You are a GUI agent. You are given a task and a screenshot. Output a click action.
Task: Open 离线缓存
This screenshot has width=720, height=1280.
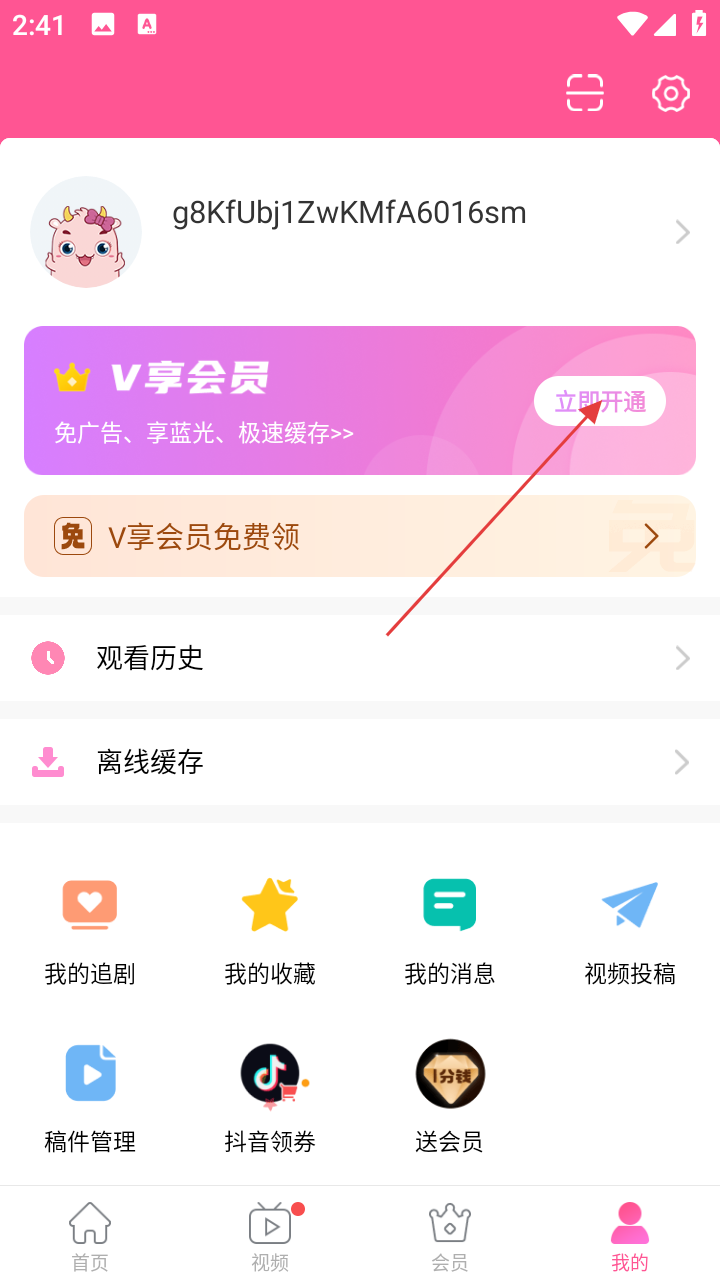pos(360,763)
